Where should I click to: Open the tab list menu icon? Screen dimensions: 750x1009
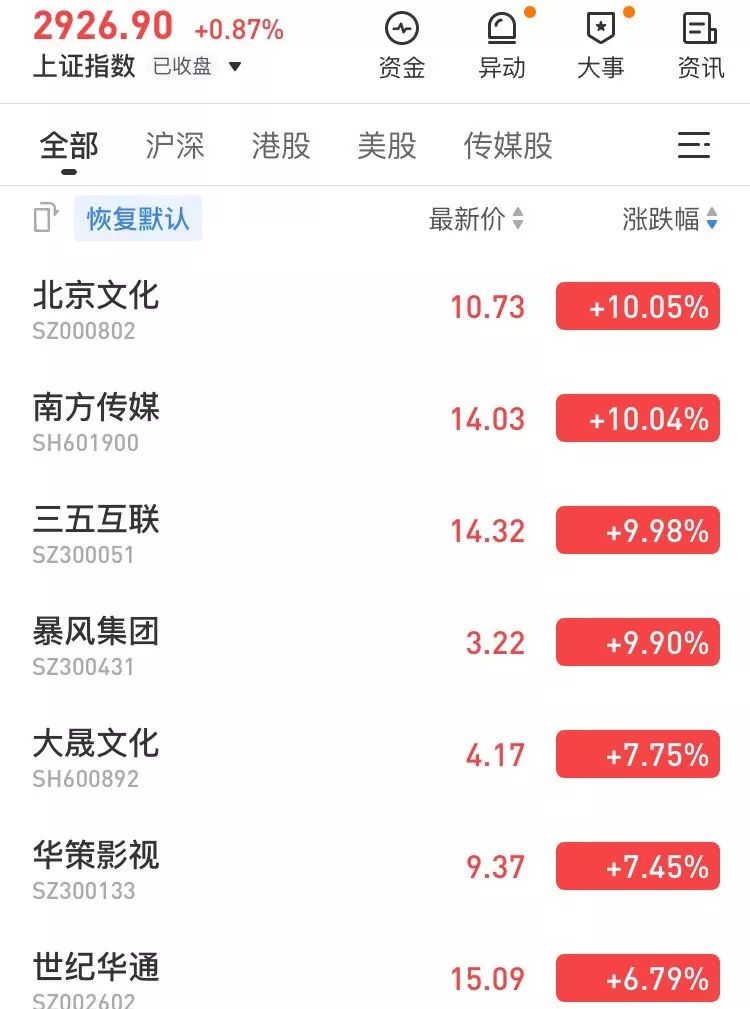pos(694,146)
